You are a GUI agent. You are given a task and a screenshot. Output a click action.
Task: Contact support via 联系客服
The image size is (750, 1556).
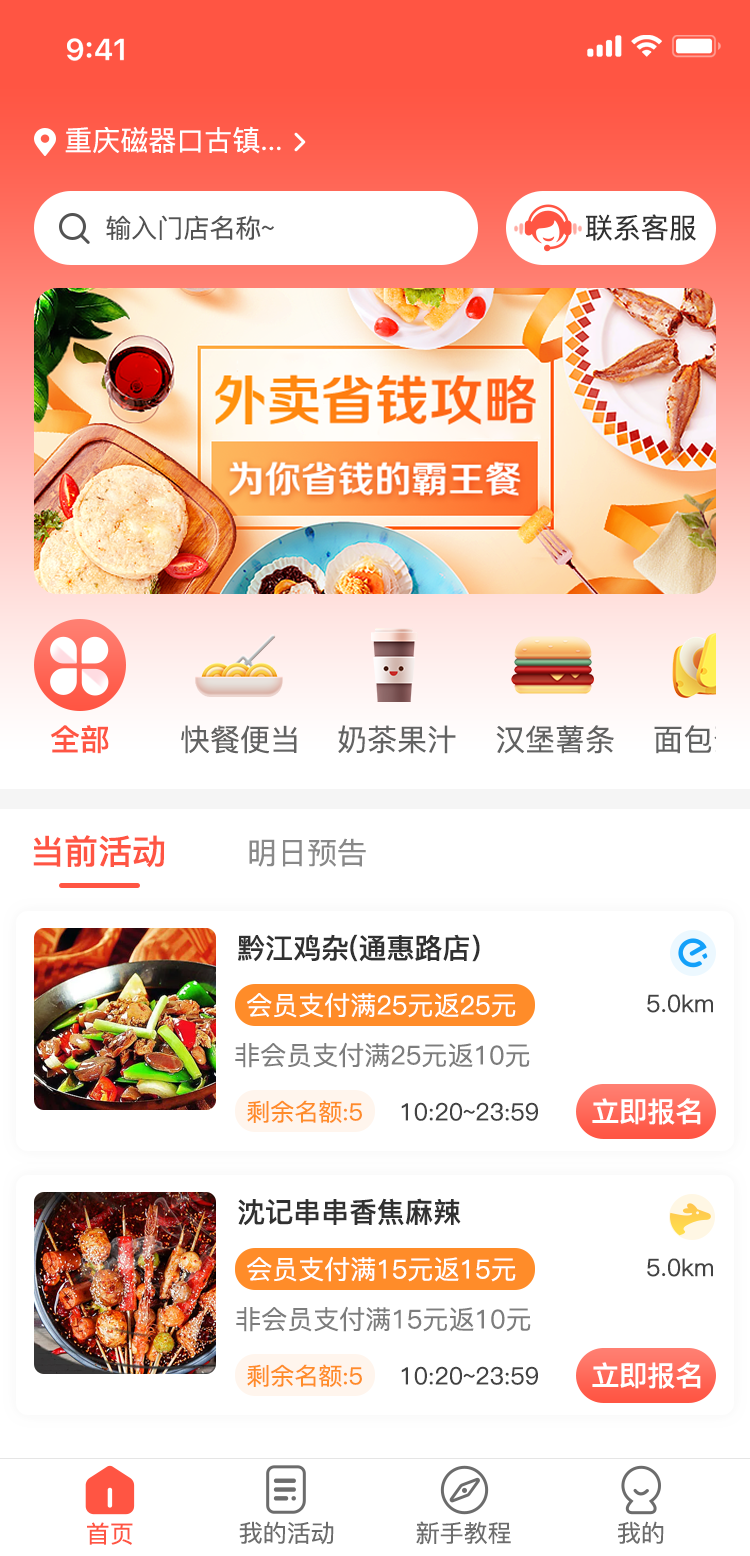pyautogui.click(x=611, y=228)
